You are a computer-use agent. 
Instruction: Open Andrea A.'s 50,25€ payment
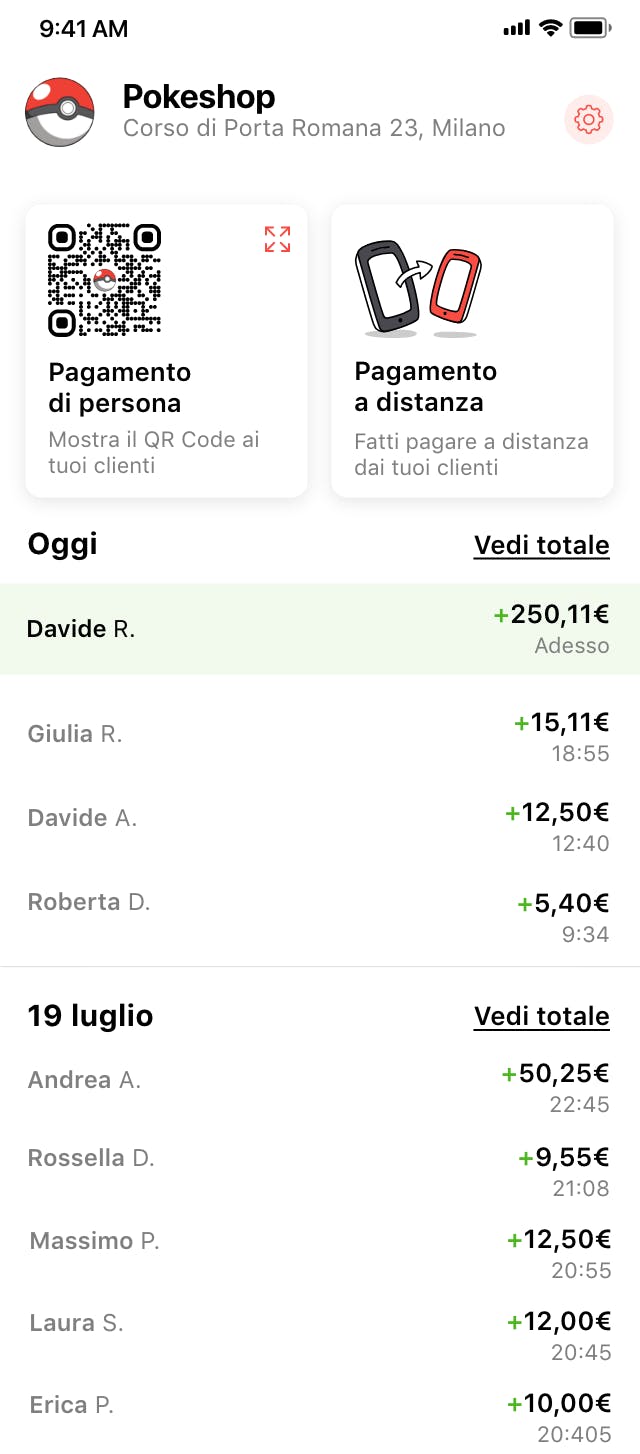point(320,1087)
